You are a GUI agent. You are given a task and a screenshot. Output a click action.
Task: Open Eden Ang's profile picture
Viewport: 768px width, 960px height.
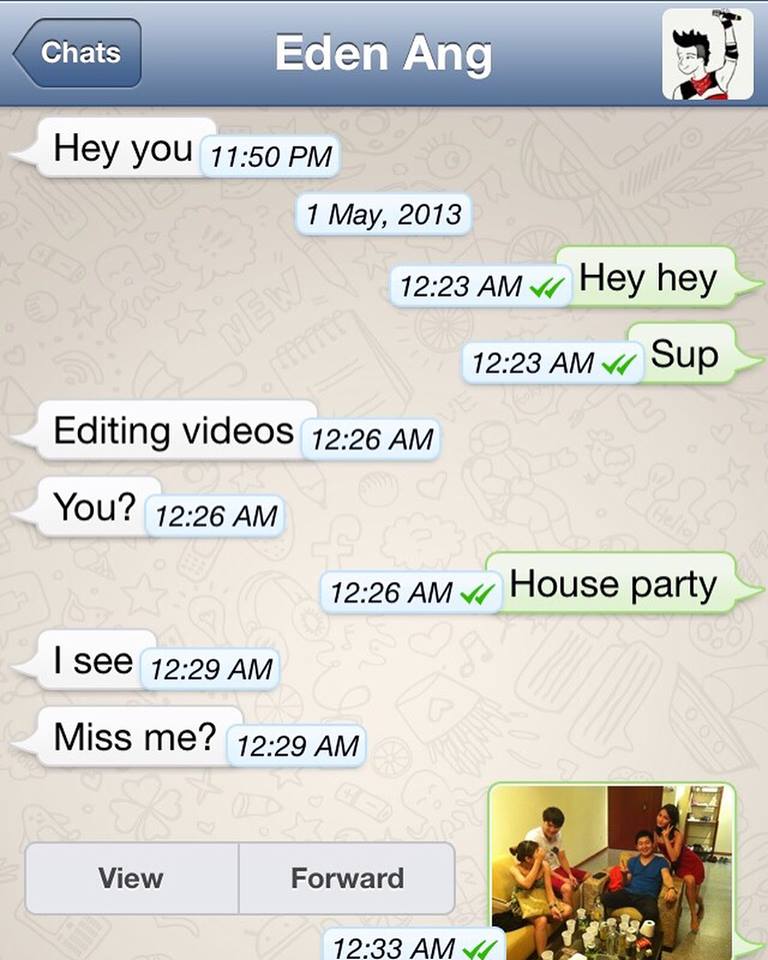[707, 54]
